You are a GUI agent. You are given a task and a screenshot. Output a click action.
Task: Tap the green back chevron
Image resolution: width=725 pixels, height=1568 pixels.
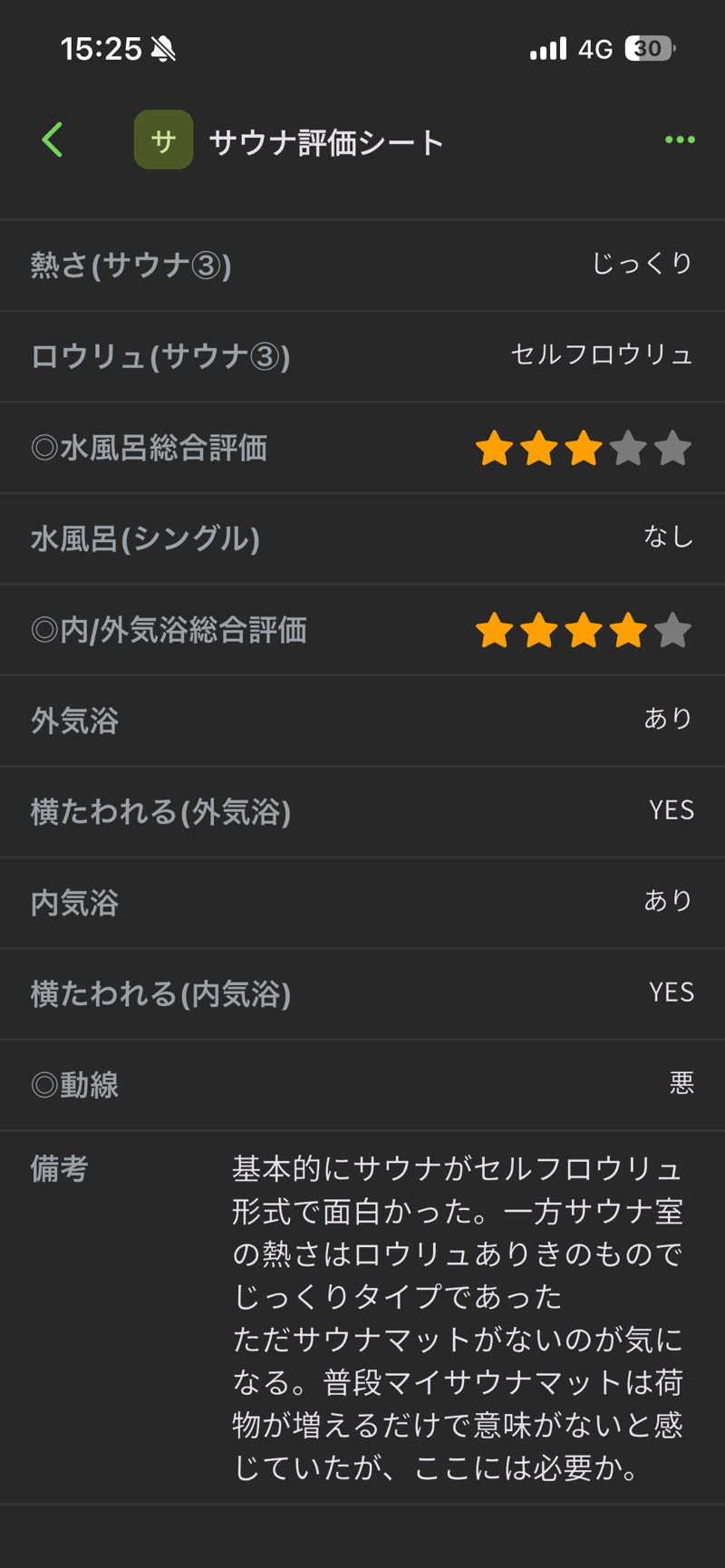click(x=52, y=140)
